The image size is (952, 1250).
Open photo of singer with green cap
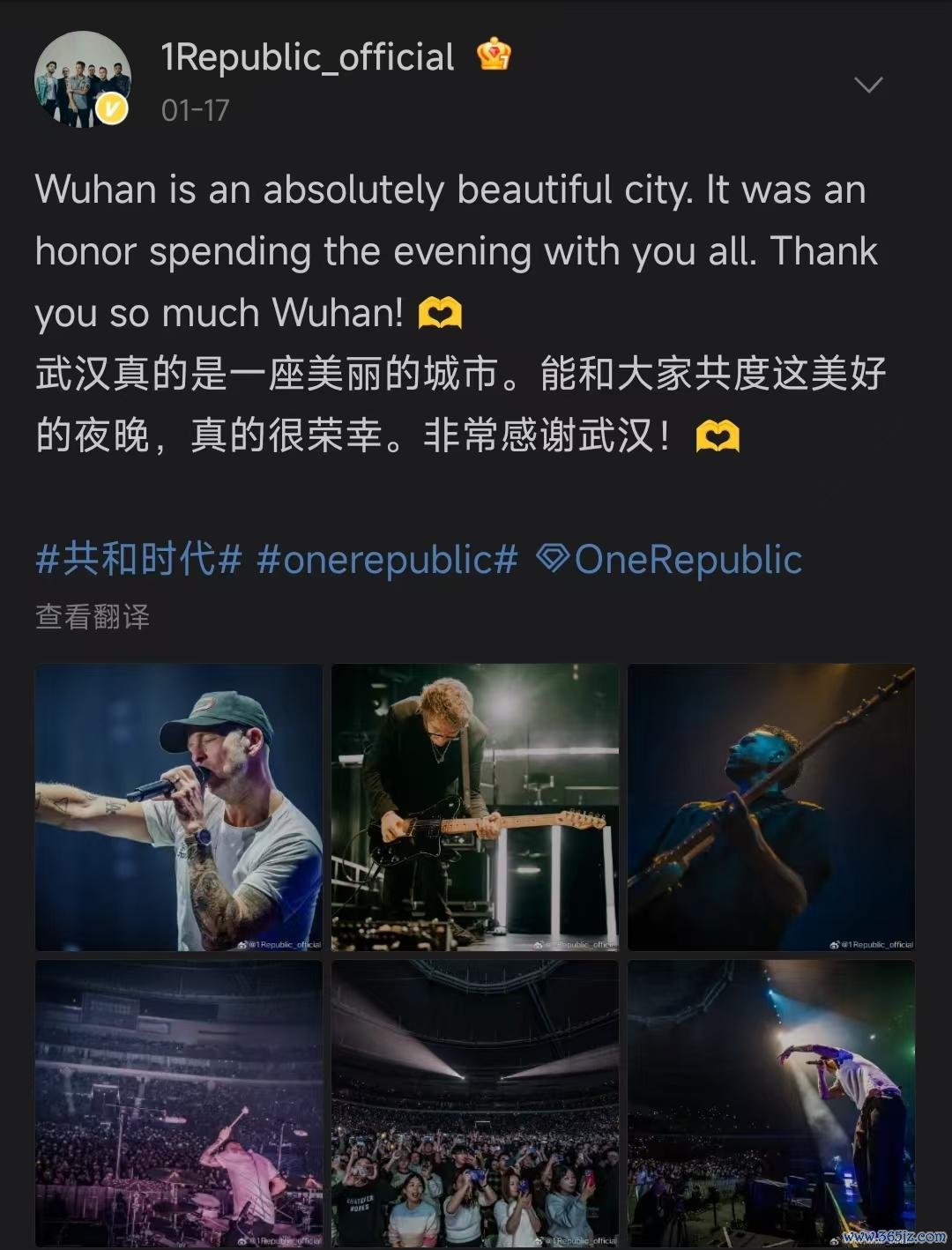(179, 807)
